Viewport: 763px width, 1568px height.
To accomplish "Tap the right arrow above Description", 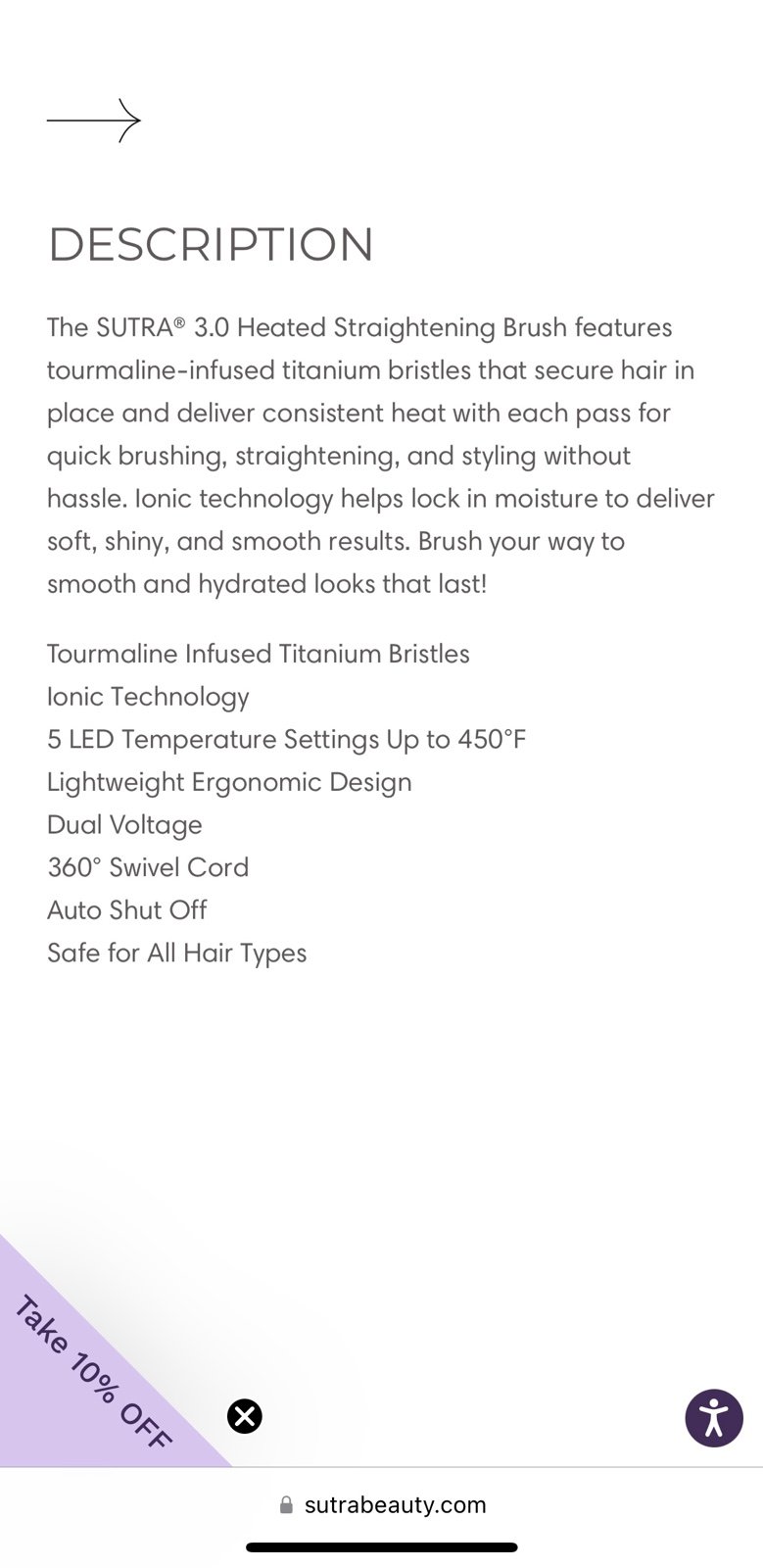I will click(94, 121).
